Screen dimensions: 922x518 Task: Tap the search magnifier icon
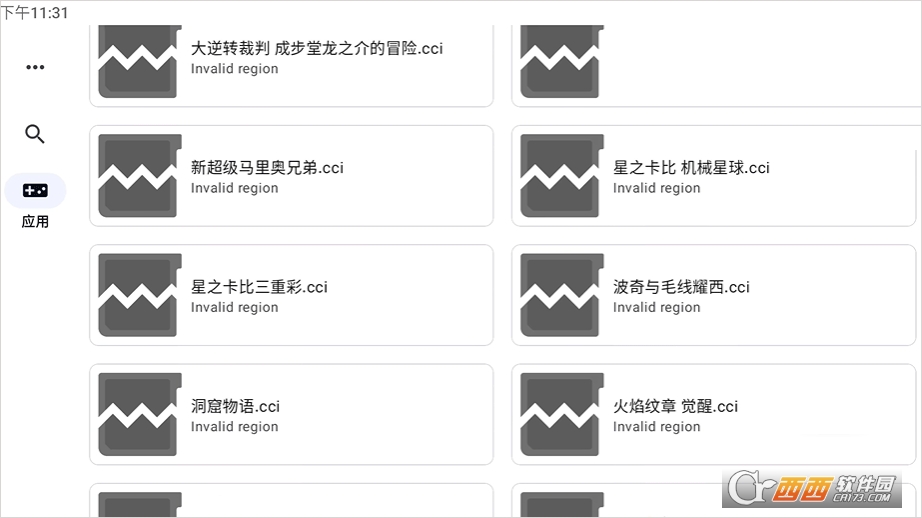pos(35,134)
